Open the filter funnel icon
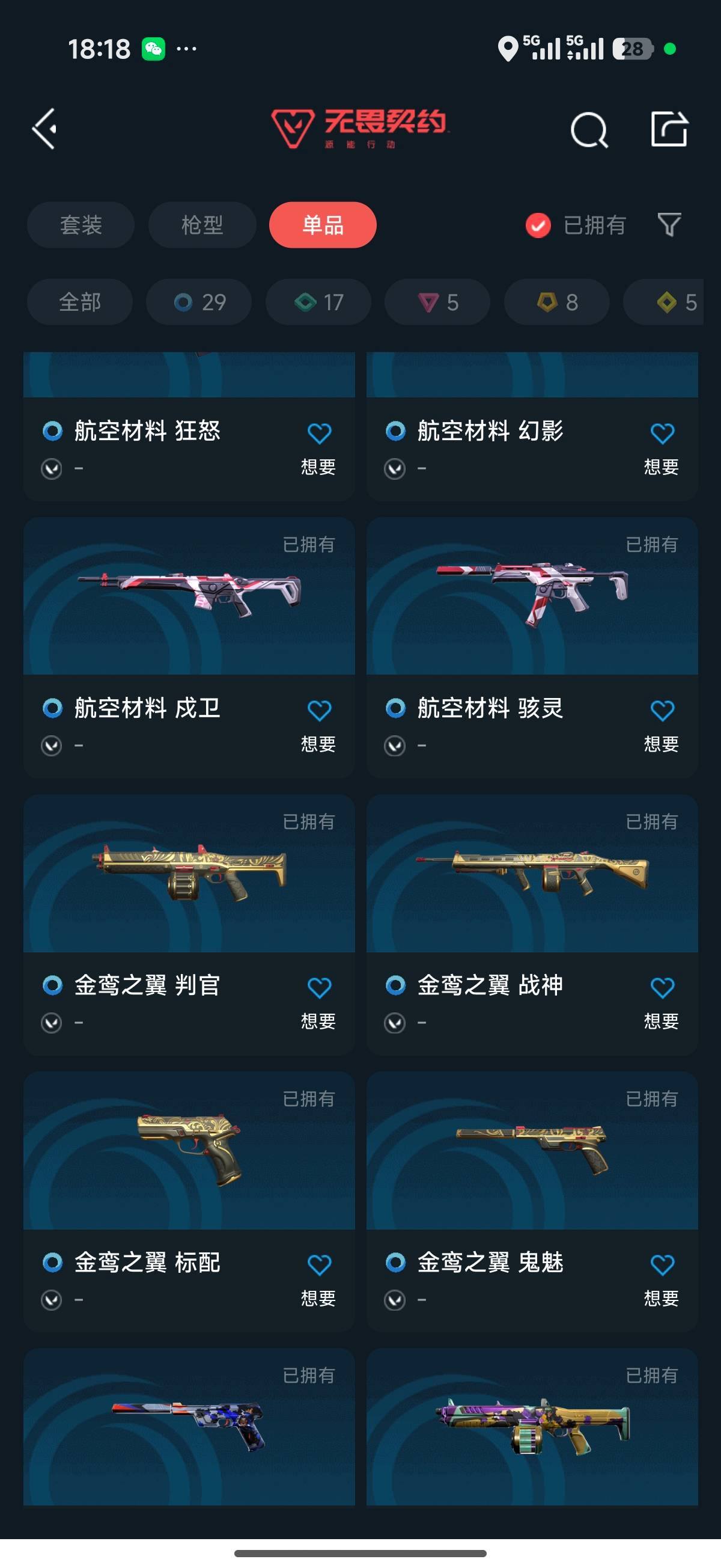The height and width of the screenshot is (1568, 721). 669,225
